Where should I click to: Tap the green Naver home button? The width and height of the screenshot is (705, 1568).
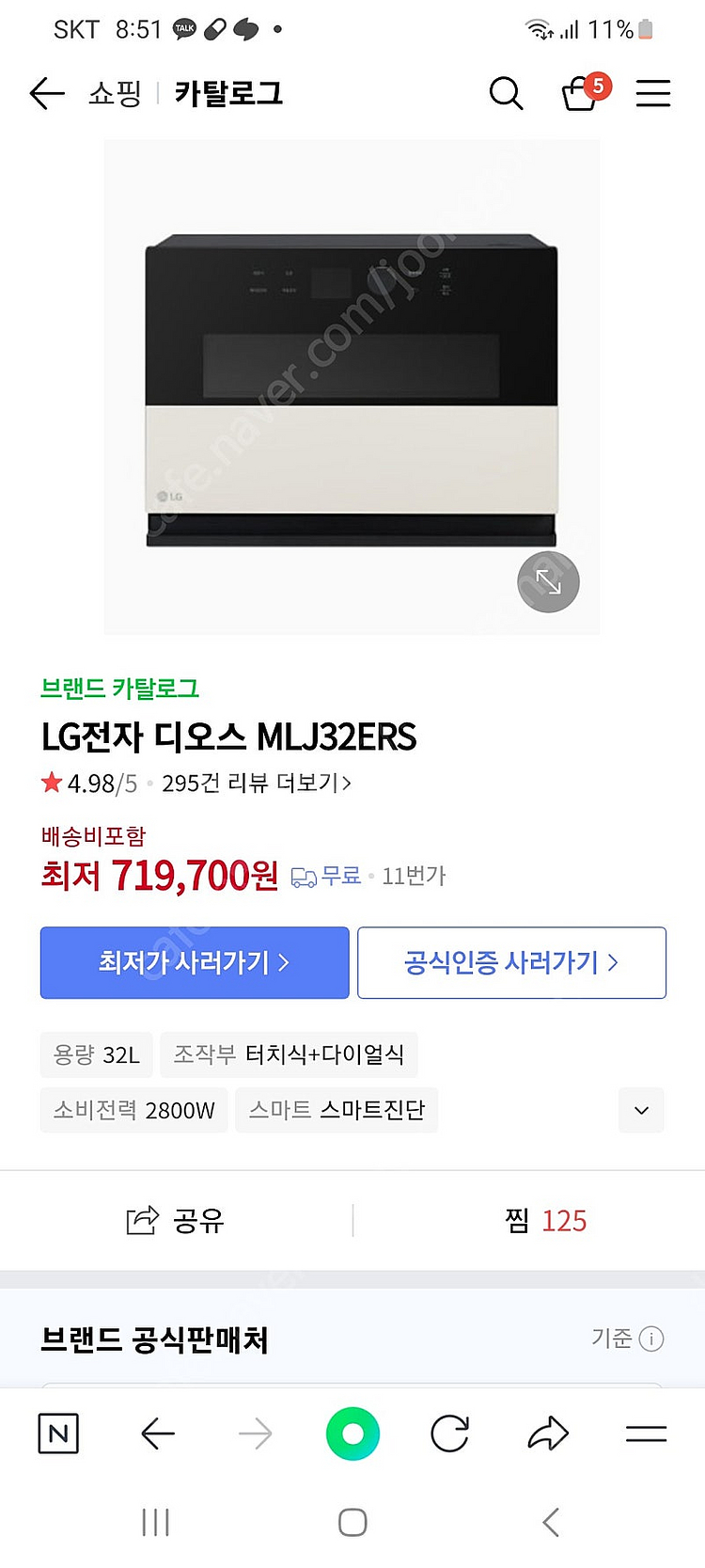click(352, 1433)
